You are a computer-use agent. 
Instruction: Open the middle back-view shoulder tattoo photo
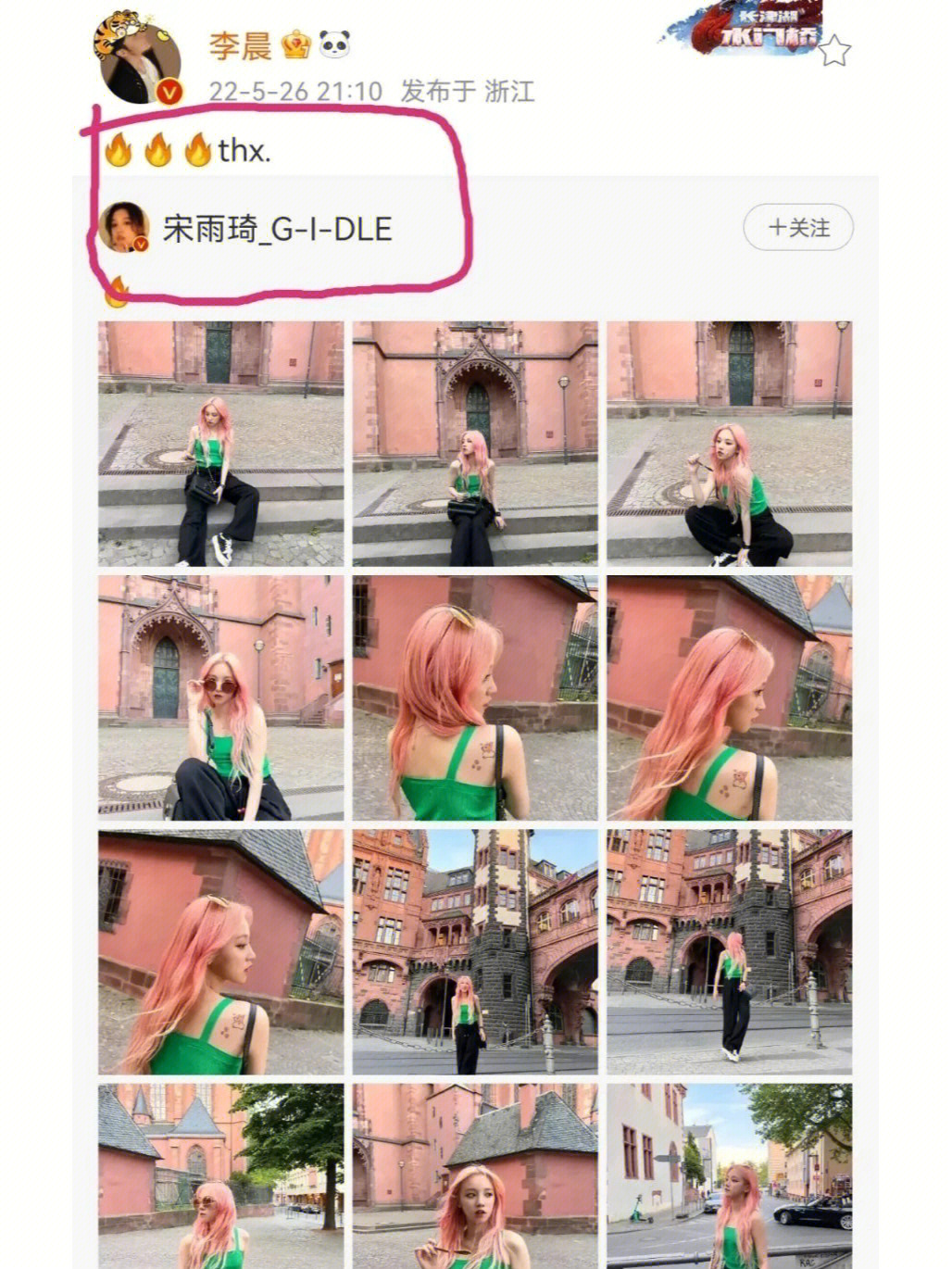(475, 697)
